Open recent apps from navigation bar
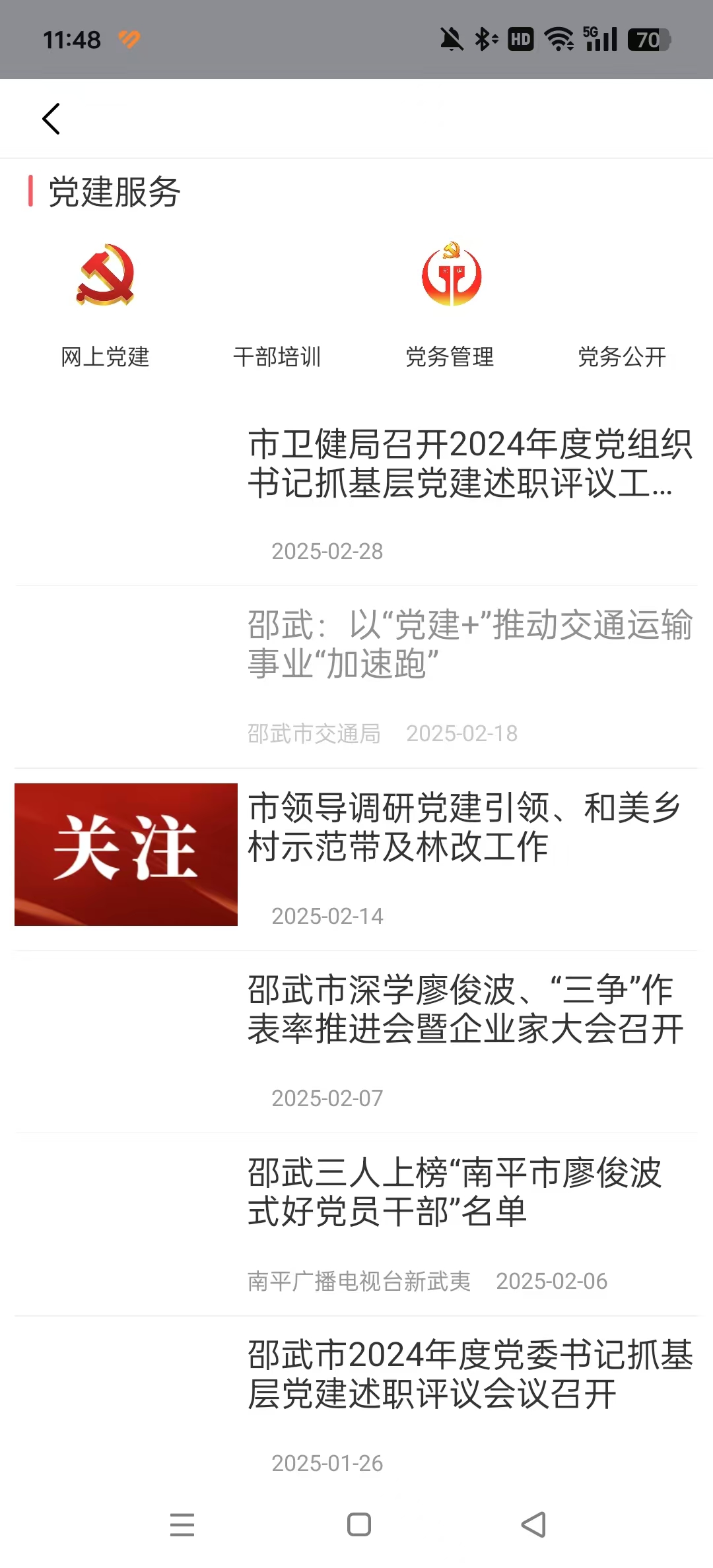 point(182,1524)
